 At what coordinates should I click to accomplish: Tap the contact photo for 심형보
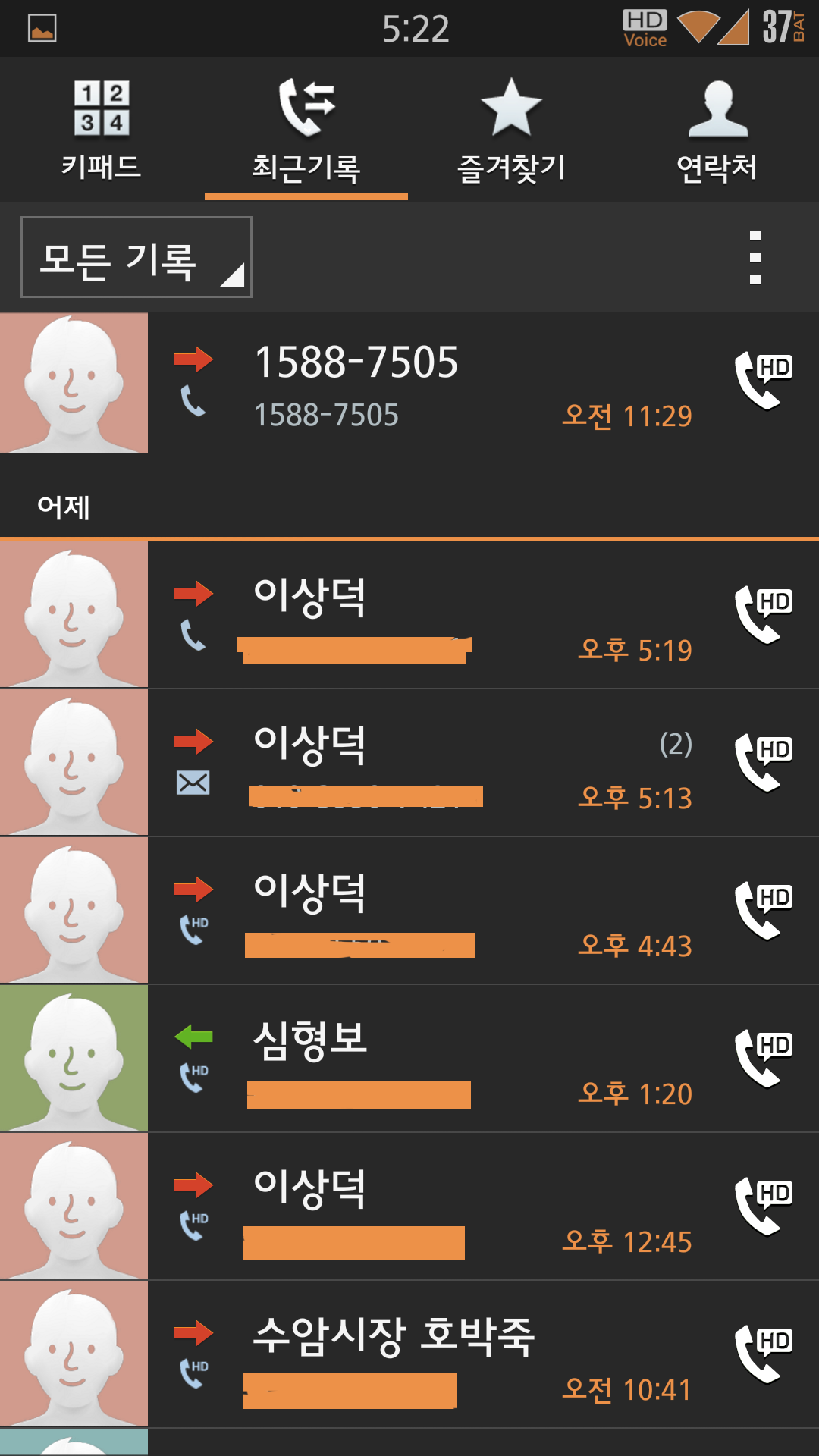(x=74, y=1058)
